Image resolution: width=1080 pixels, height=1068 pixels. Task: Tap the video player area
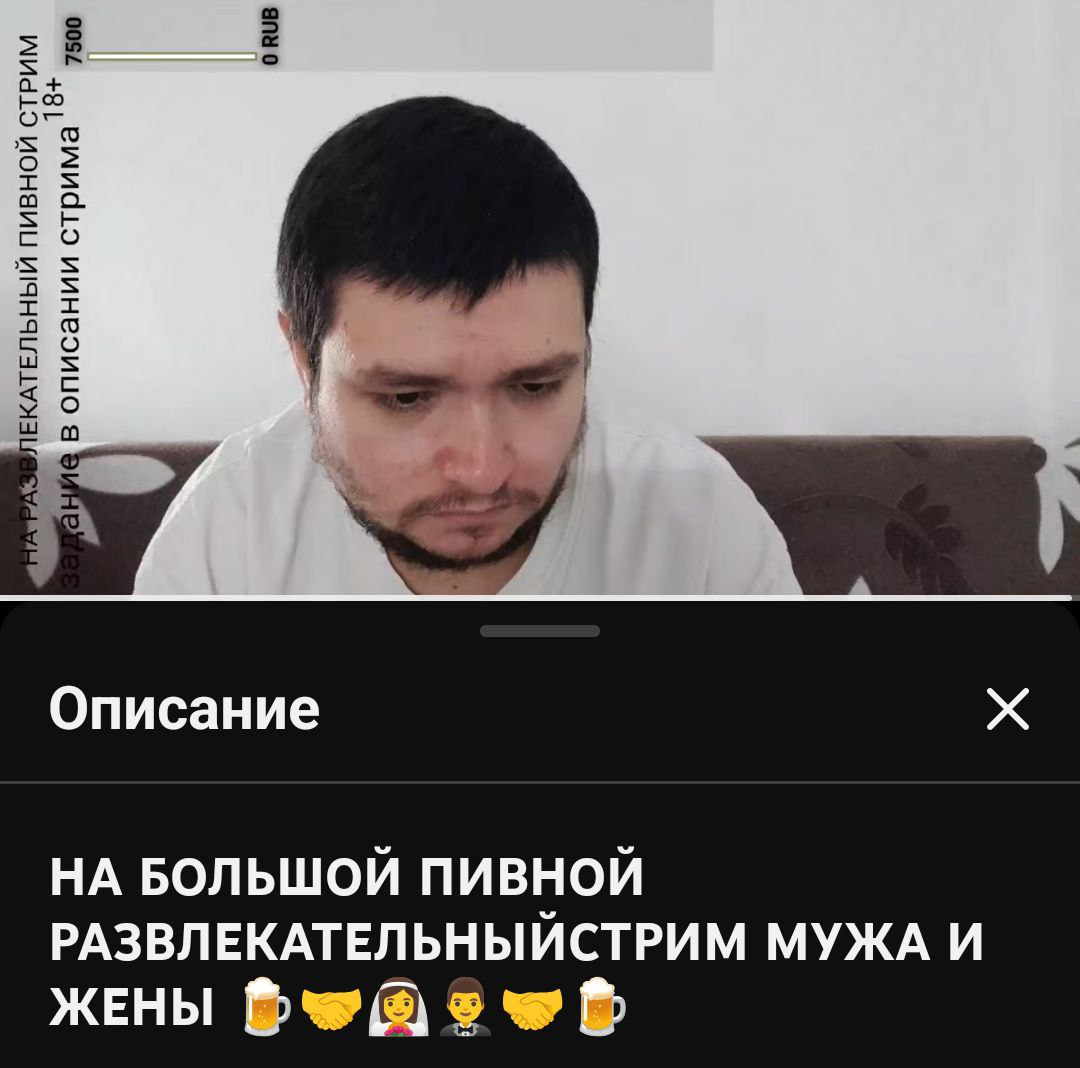click(540, 300)
